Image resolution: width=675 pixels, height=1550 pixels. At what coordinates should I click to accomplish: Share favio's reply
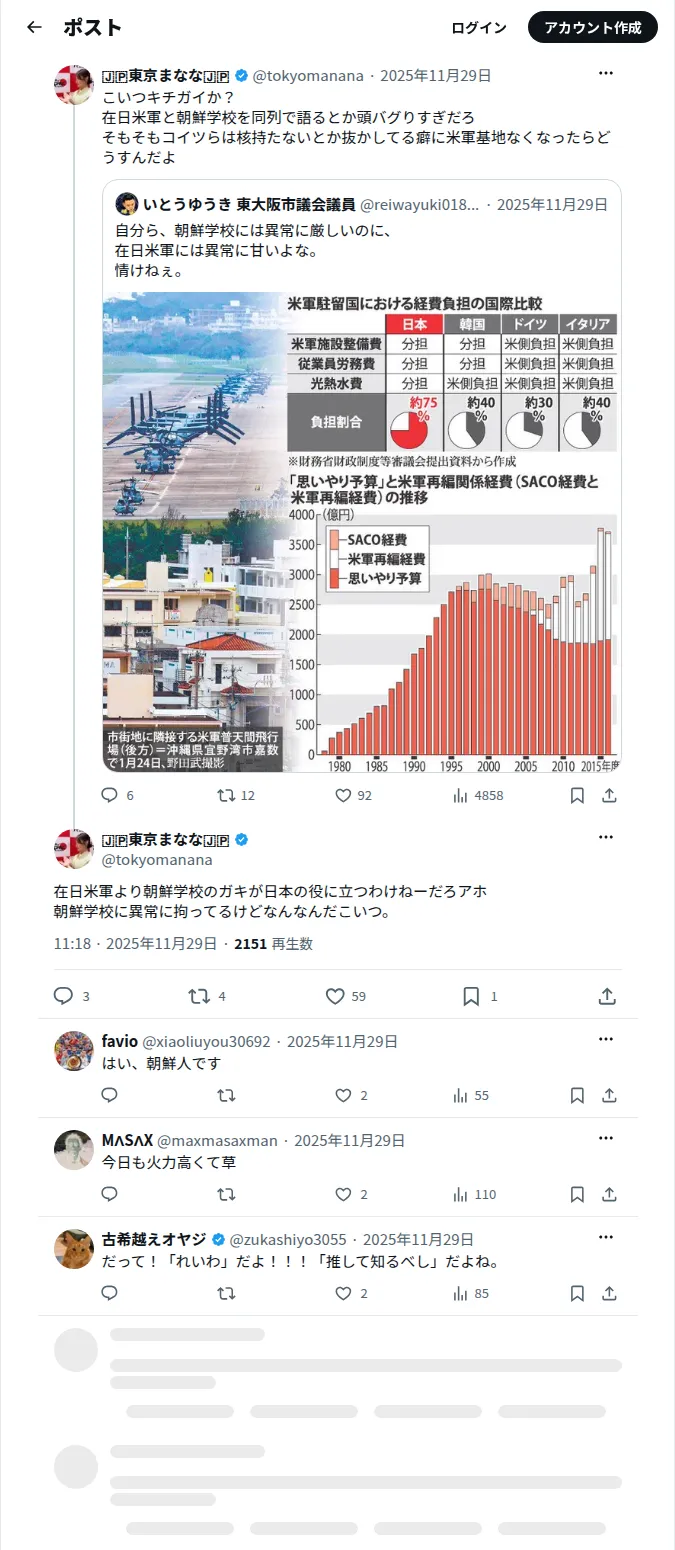(609, 1096)
